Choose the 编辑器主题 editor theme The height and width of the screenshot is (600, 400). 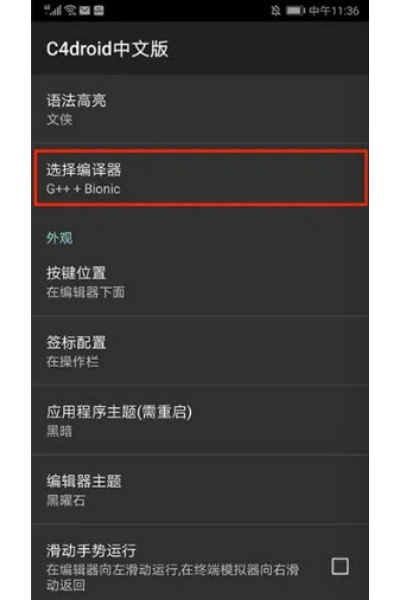(x=200, y=490)
